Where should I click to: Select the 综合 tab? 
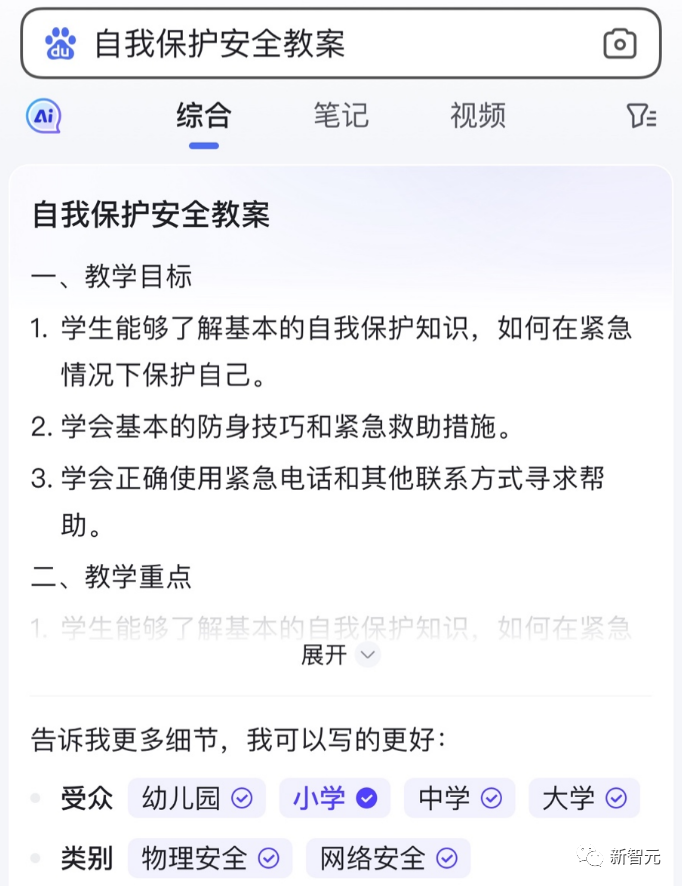[x=204, y=116]
